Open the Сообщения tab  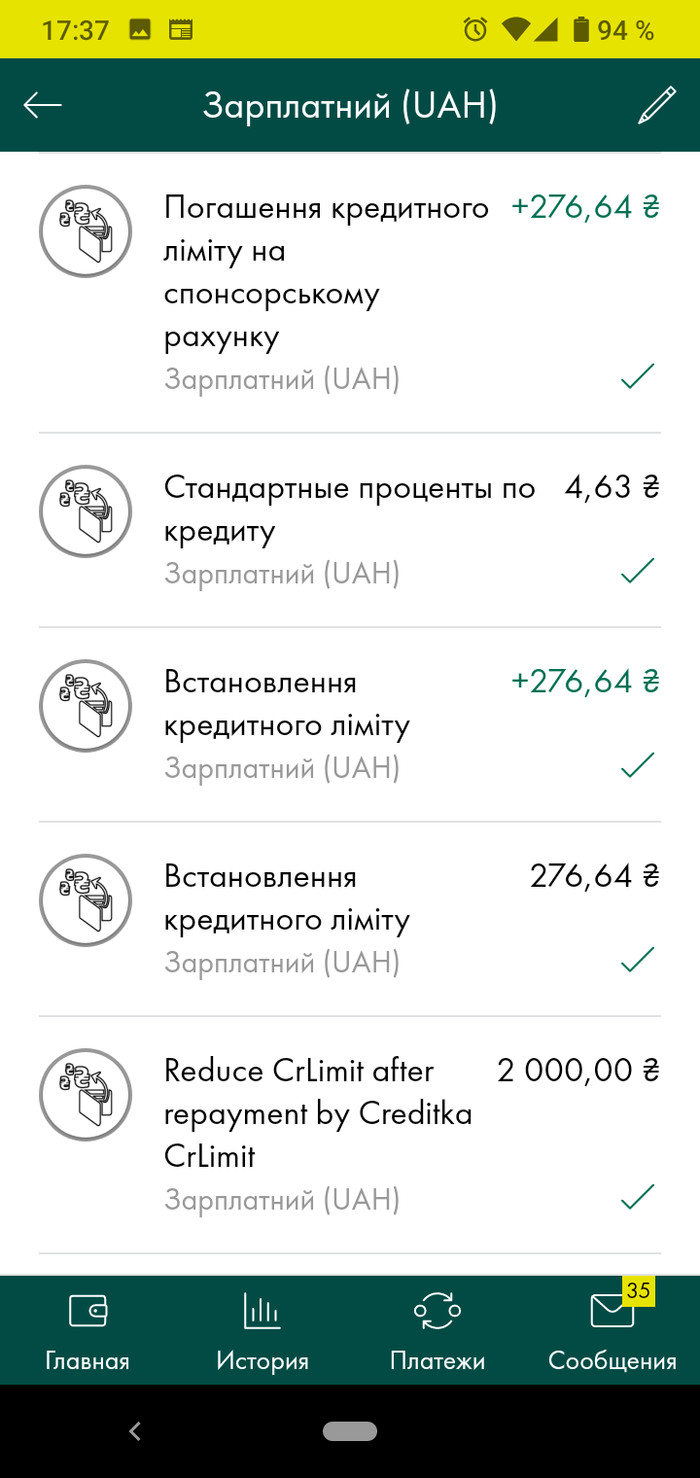pyautogui.click(x=612, y=1330)
